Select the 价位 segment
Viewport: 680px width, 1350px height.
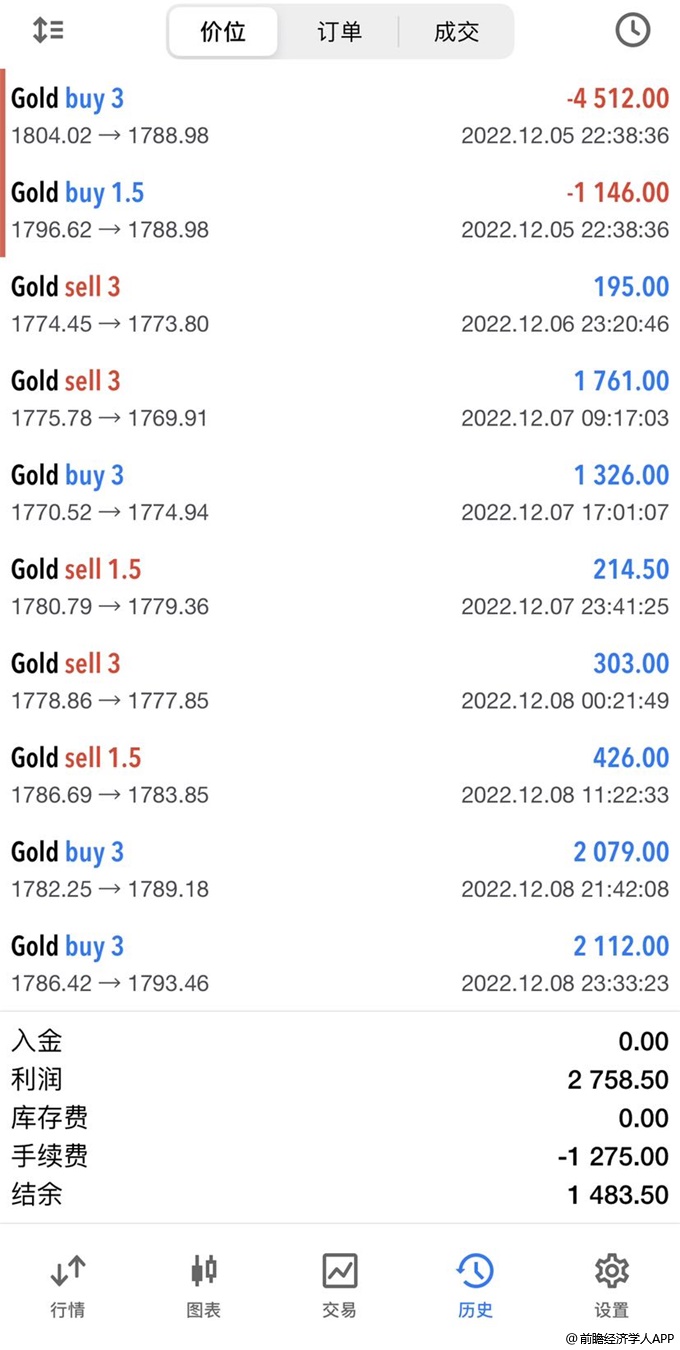point(223,32)
